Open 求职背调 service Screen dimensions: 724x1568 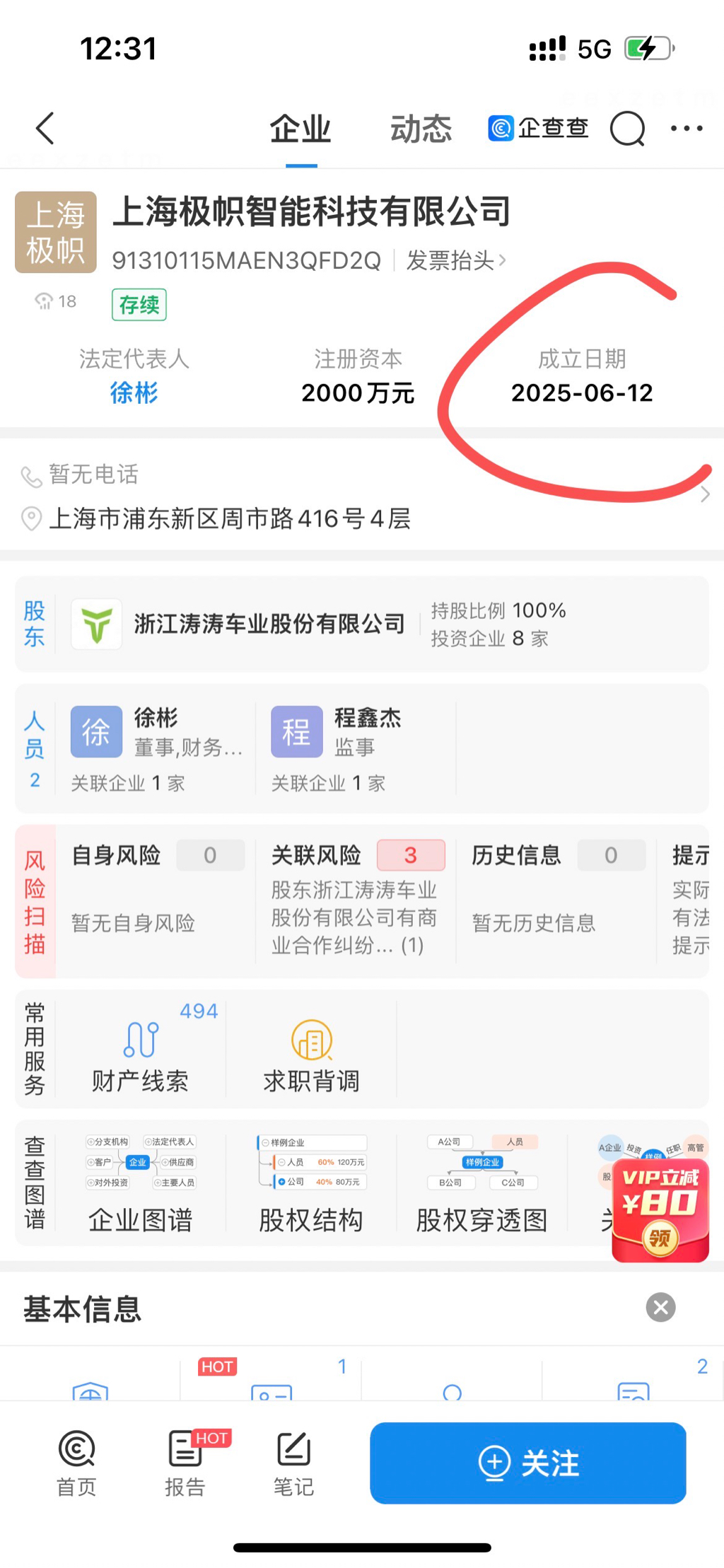[311, 1052]
